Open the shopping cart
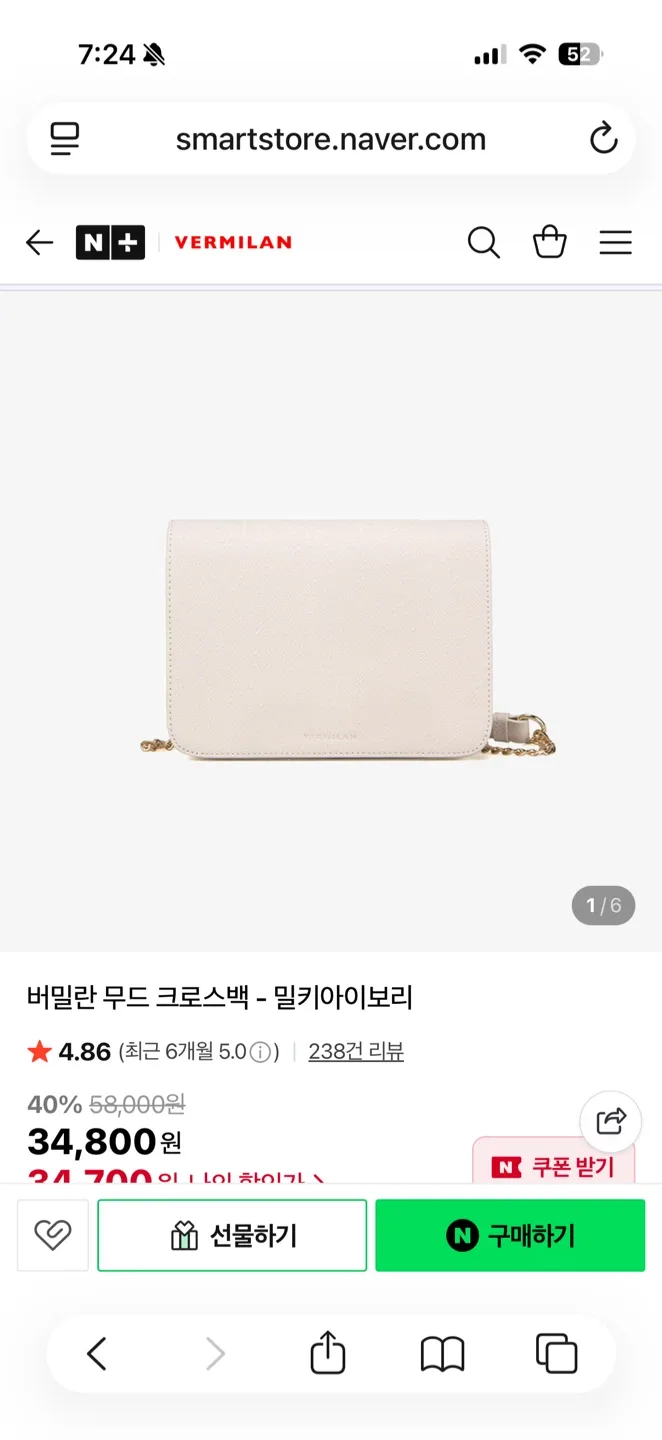The width and height of the screenshot is (662, 1440). coord(549,242)
